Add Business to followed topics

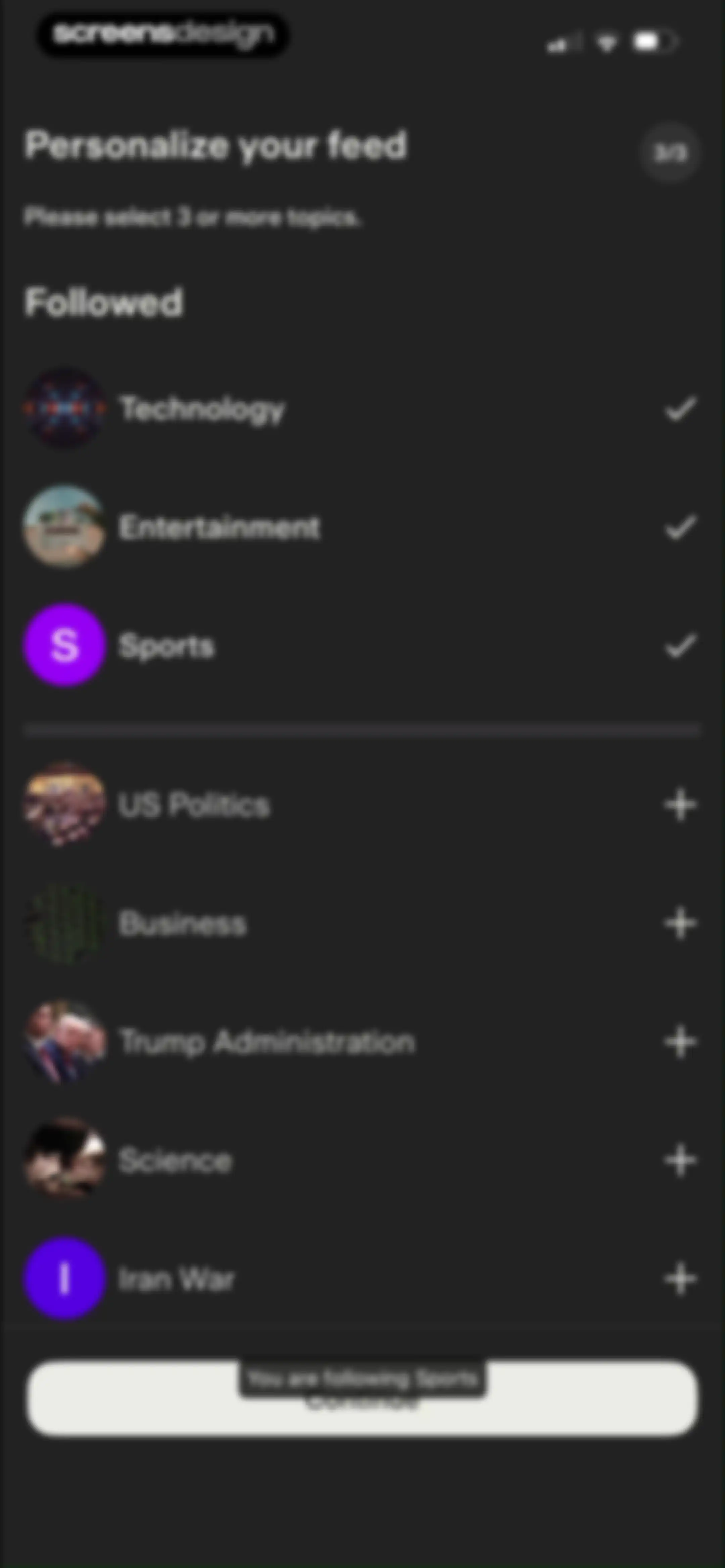[680, 923]
